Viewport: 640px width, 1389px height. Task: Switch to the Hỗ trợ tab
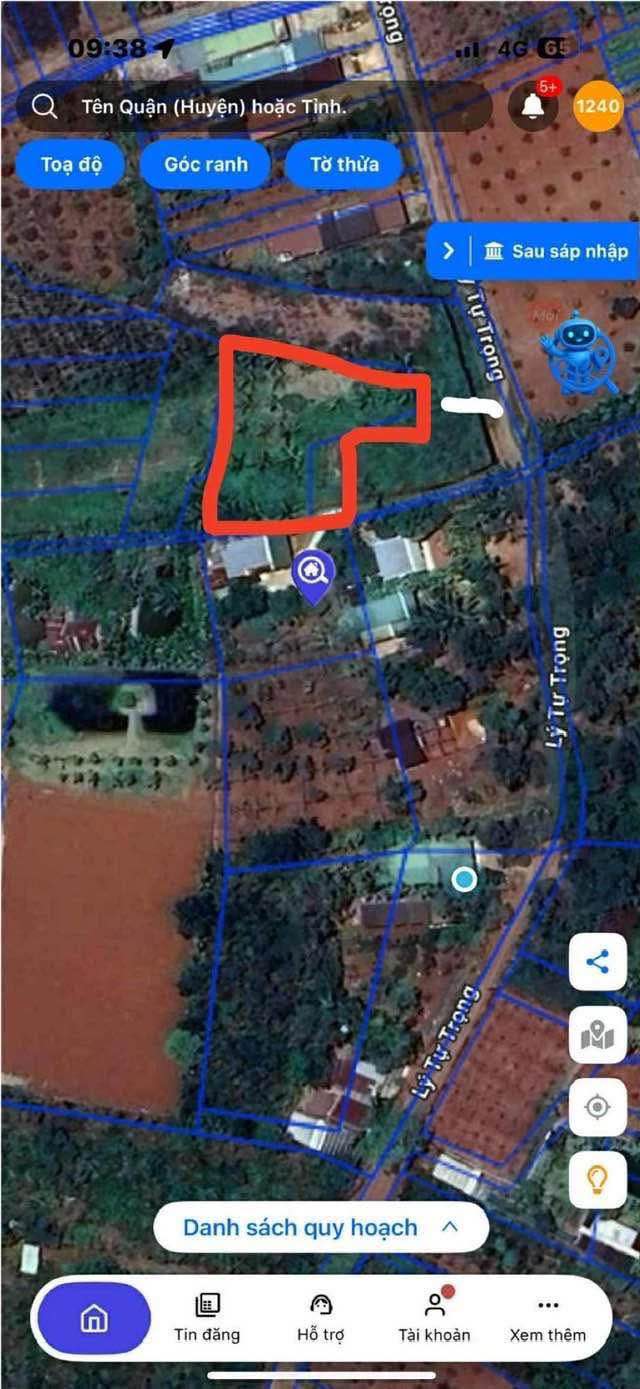[x=321, y=1319]
